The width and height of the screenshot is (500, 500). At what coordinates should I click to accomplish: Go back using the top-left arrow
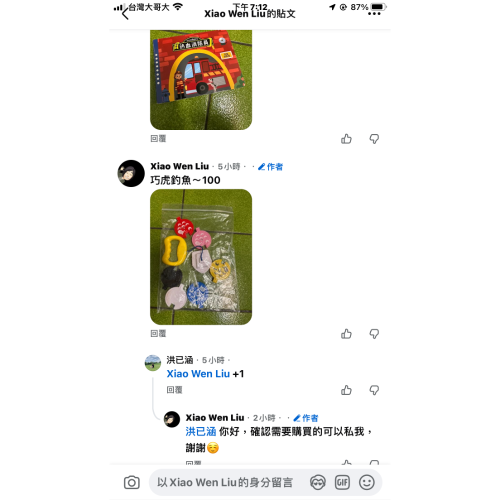[125, 14]
